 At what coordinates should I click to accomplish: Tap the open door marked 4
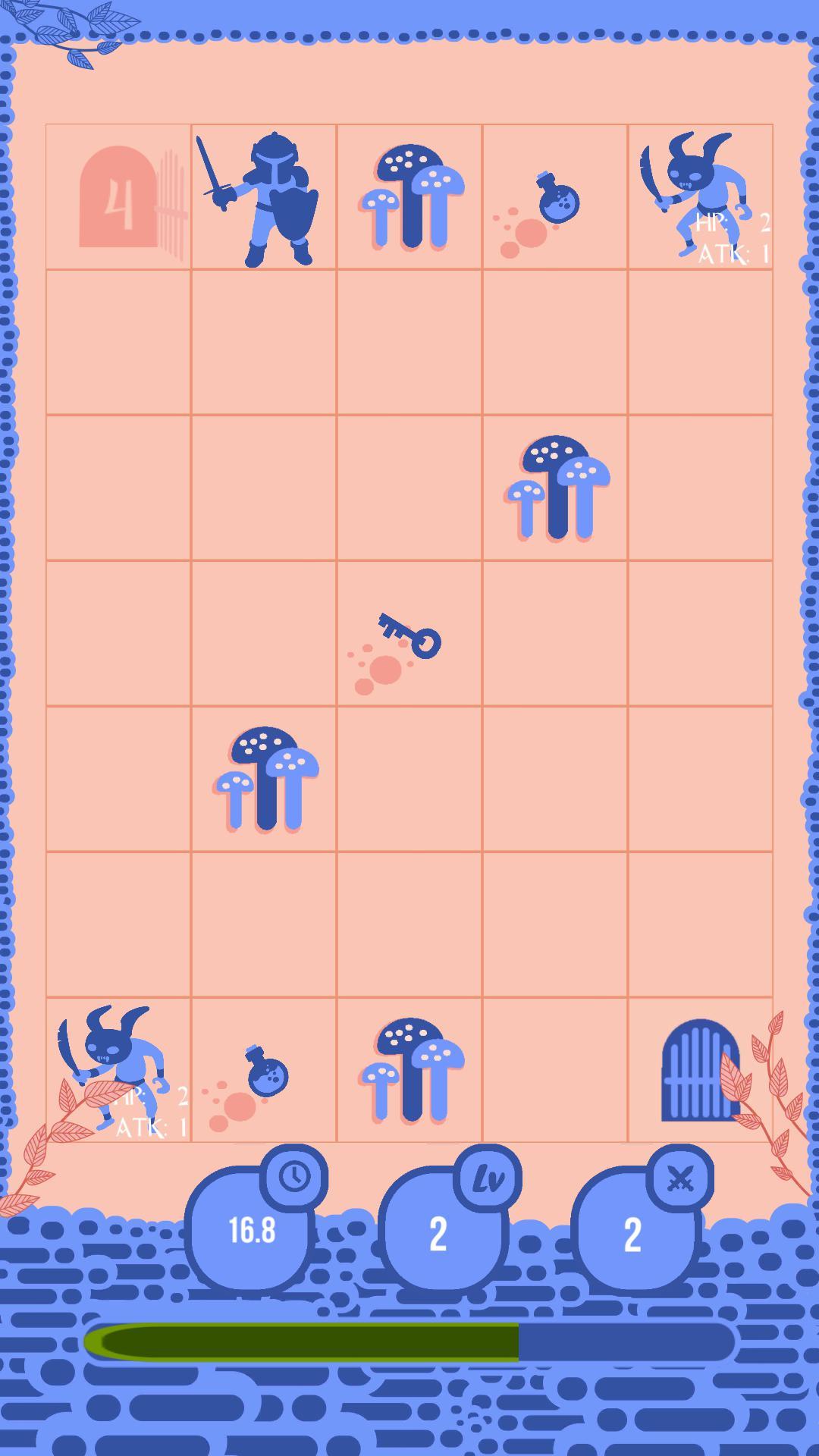[x=118, y=197]
